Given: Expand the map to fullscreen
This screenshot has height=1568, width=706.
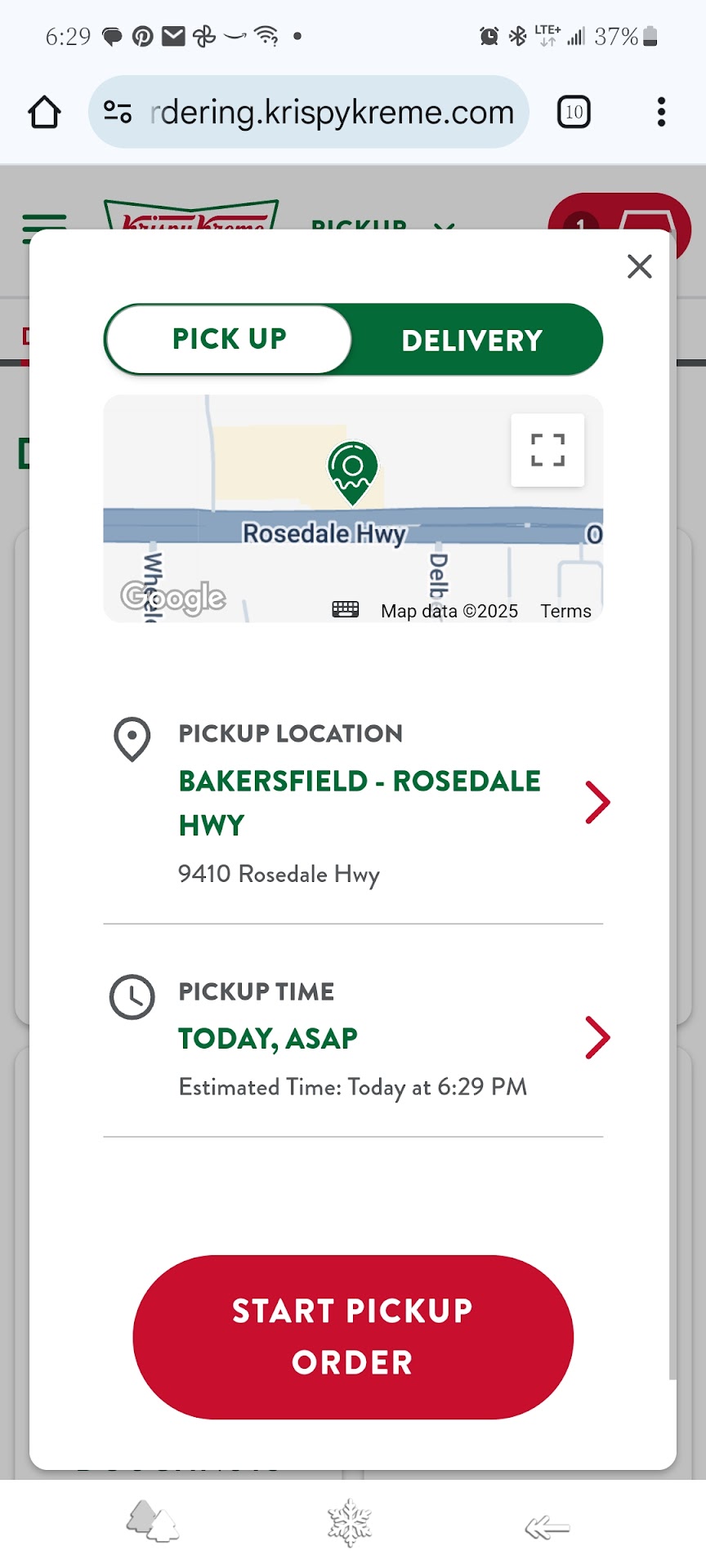Looking at the screenshot, I should tap(547, 450).
